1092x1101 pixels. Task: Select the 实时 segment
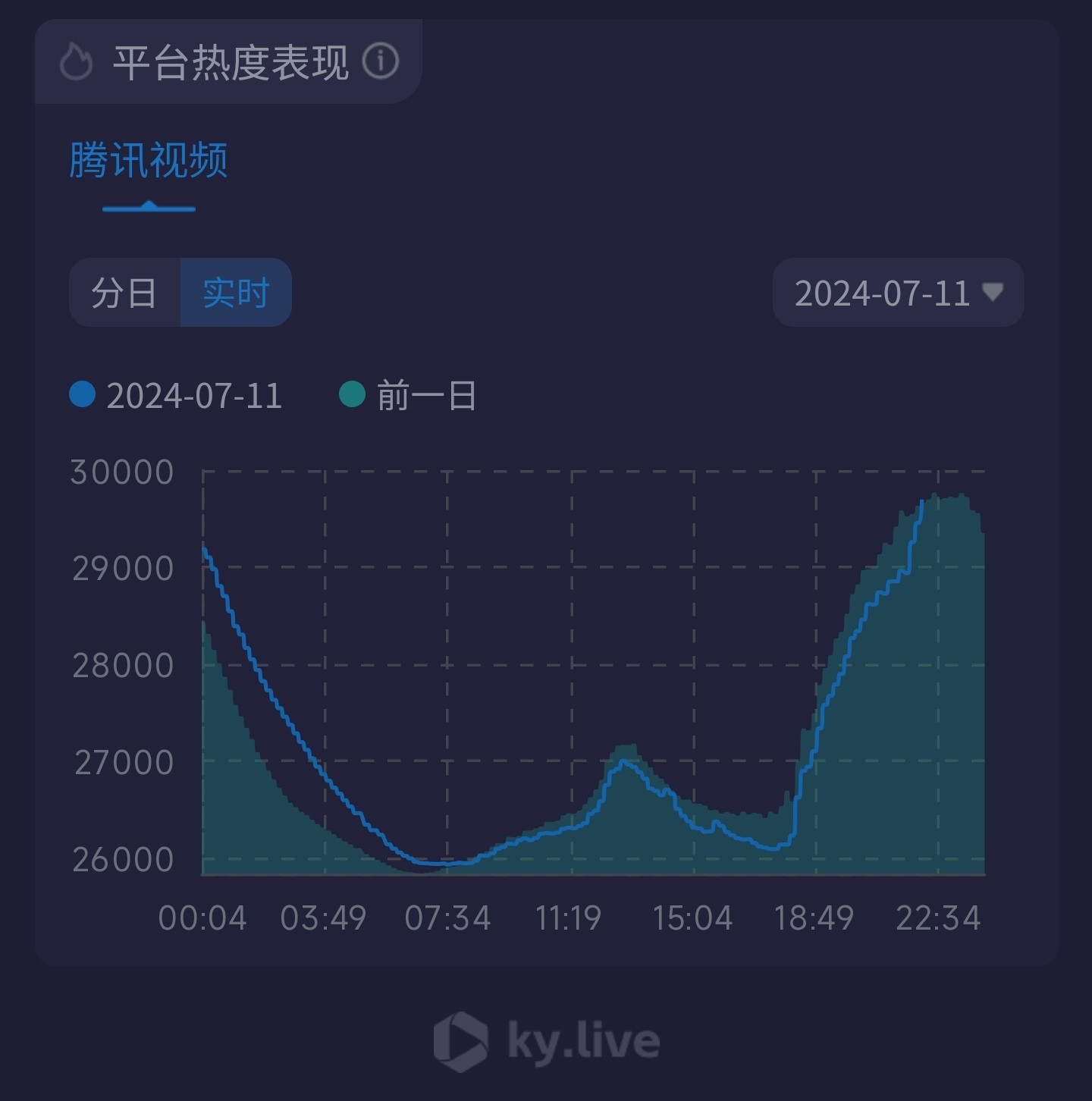point(236,293)
